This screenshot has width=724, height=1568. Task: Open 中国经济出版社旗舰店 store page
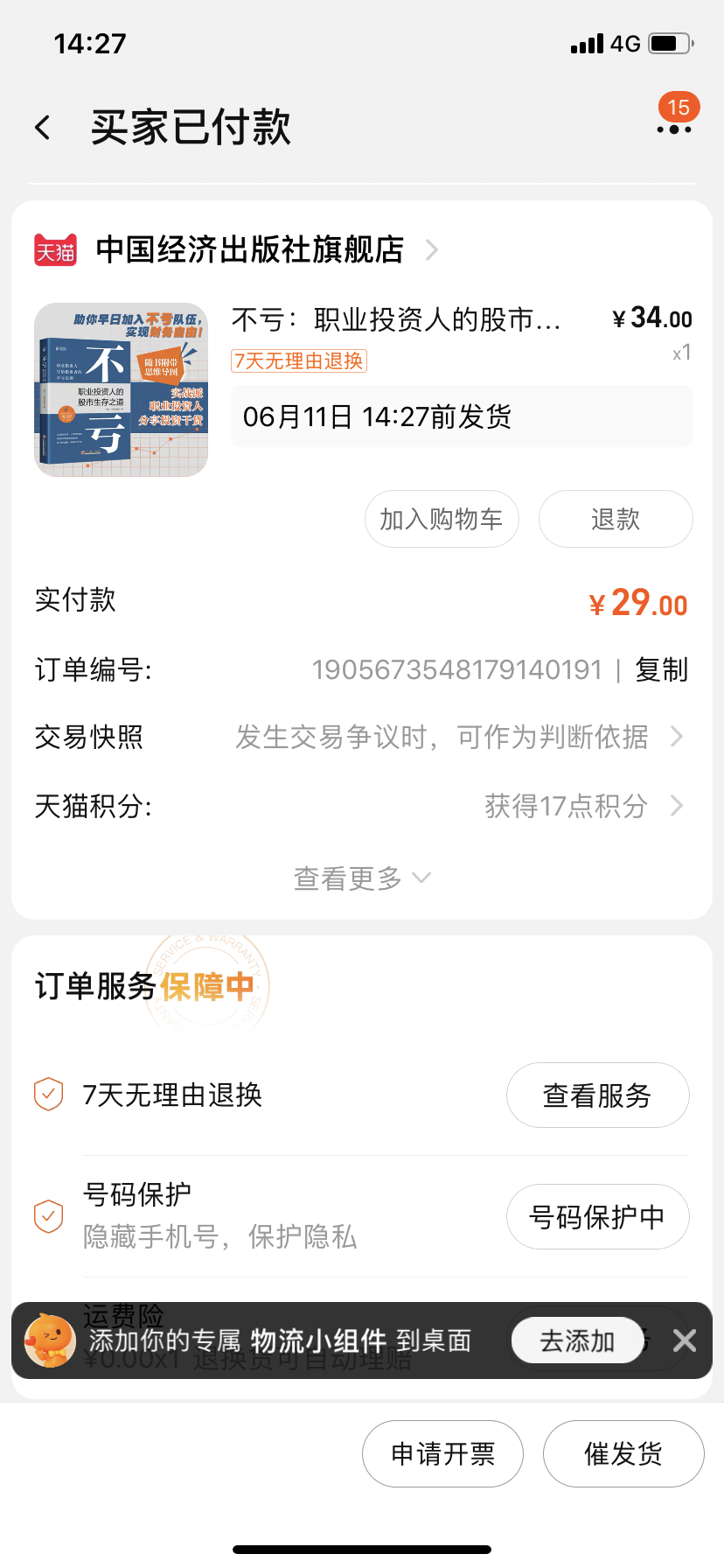[x=249, y=250]
